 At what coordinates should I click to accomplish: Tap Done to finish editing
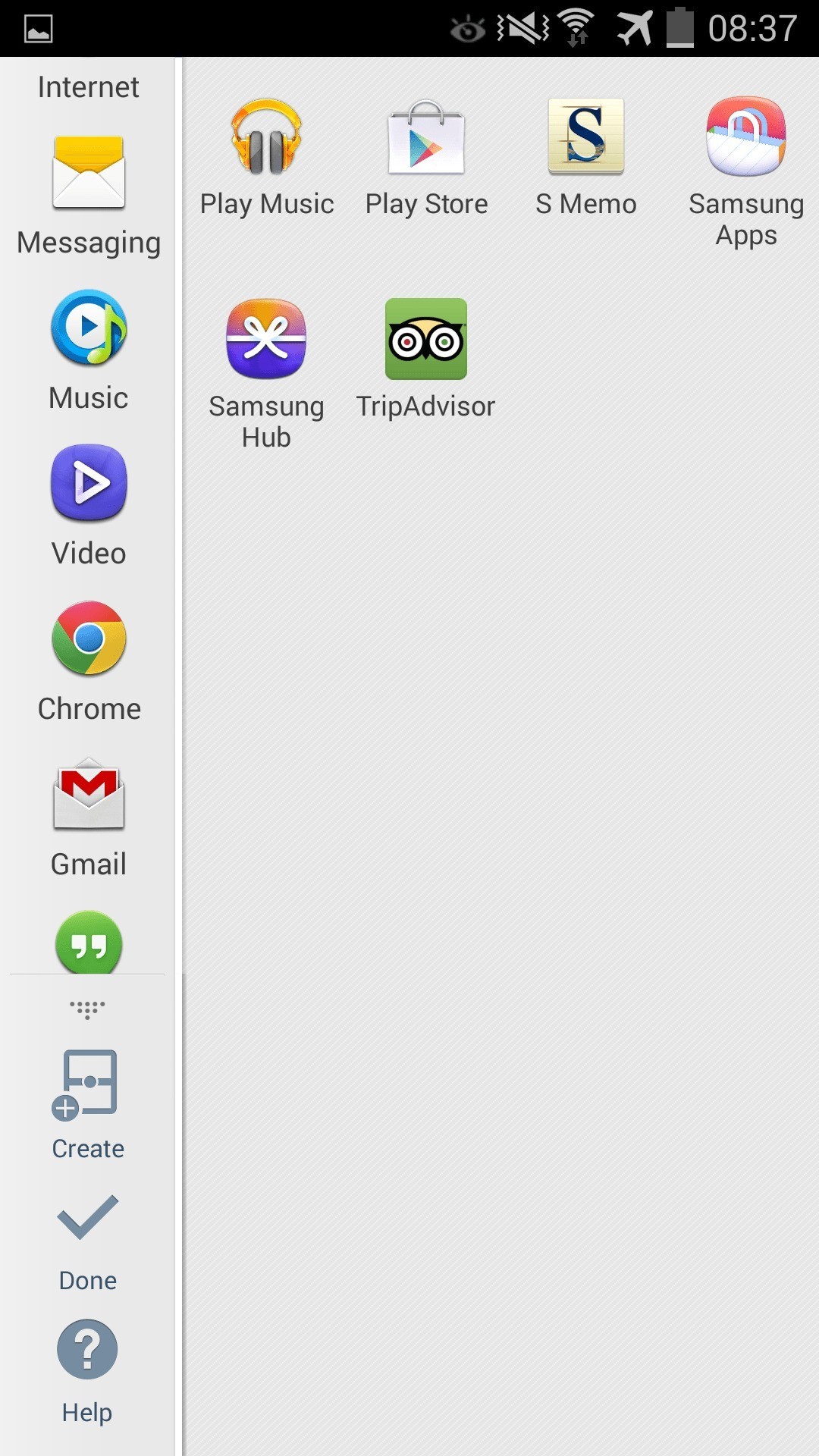click(87, 1240)
